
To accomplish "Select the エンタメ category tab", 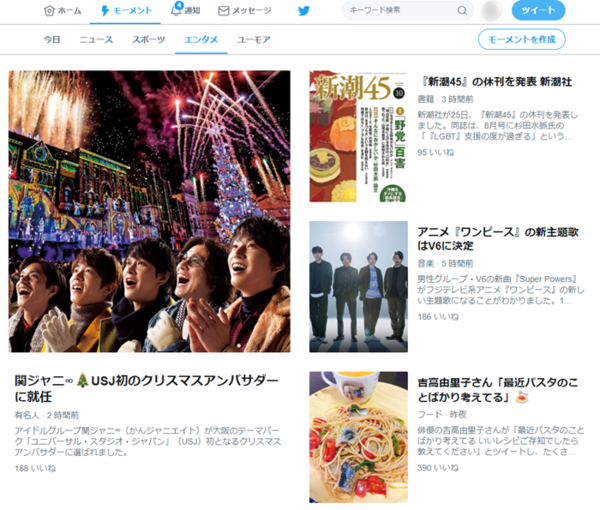I will click(x=201, y=40).
